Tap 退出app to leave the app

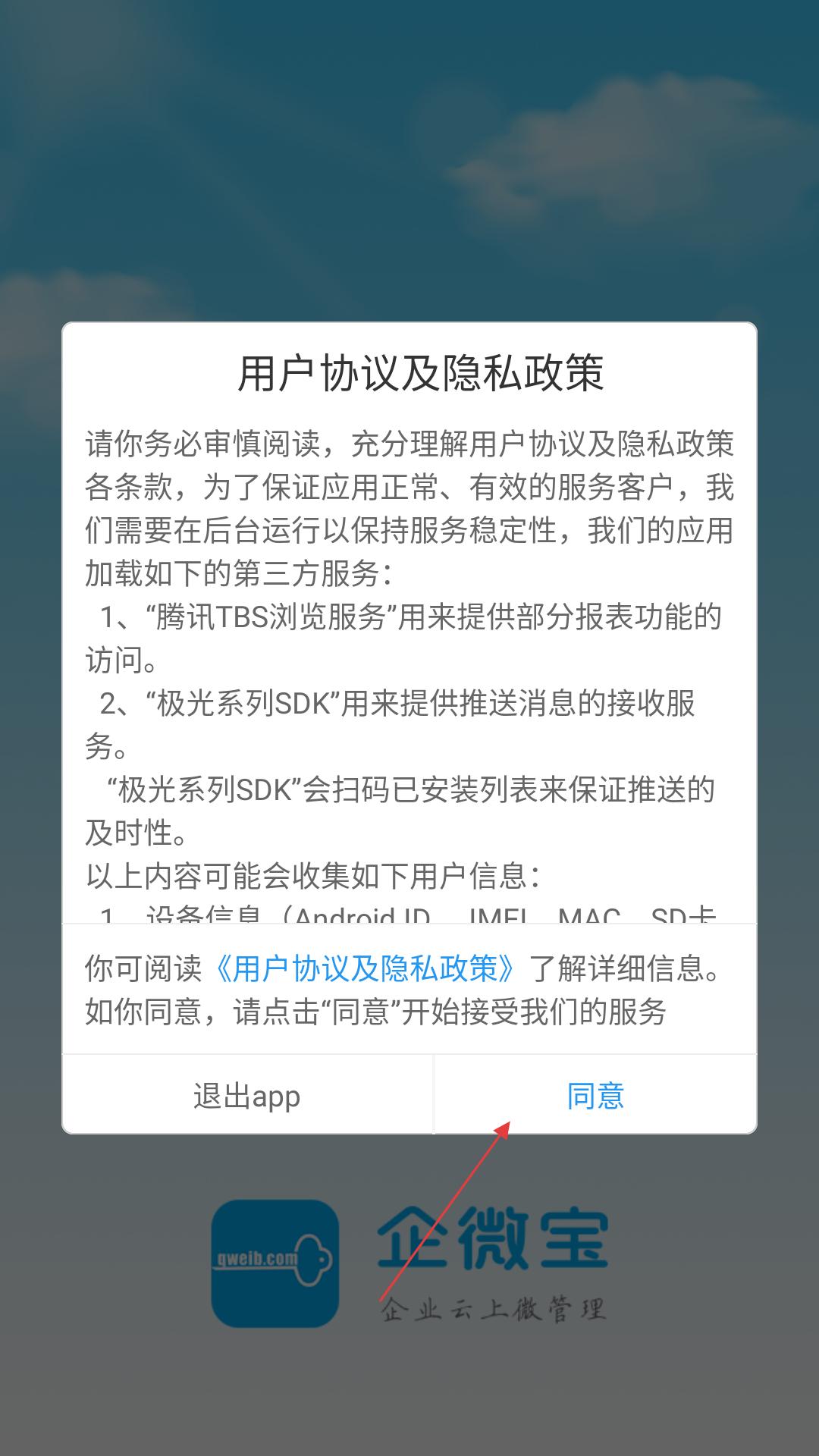(x=247, y=1096)
